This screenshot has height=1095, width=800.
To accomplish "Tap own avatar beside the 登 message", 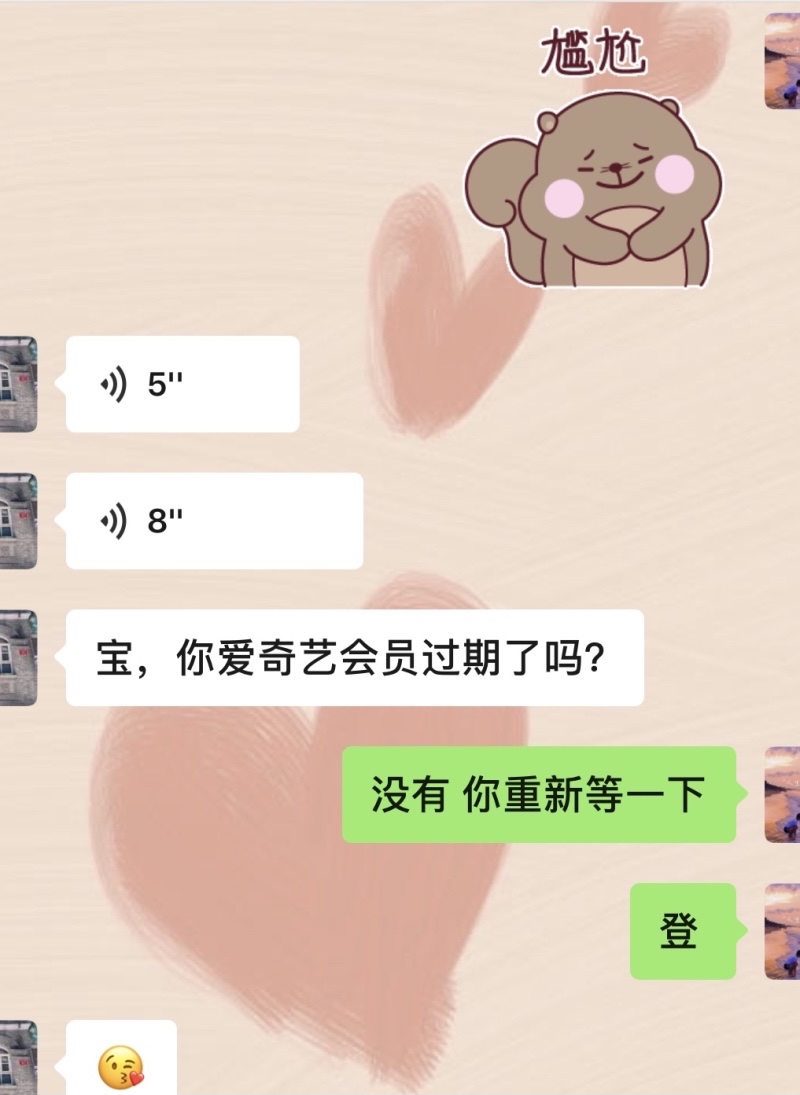I will tap(782, 931).
